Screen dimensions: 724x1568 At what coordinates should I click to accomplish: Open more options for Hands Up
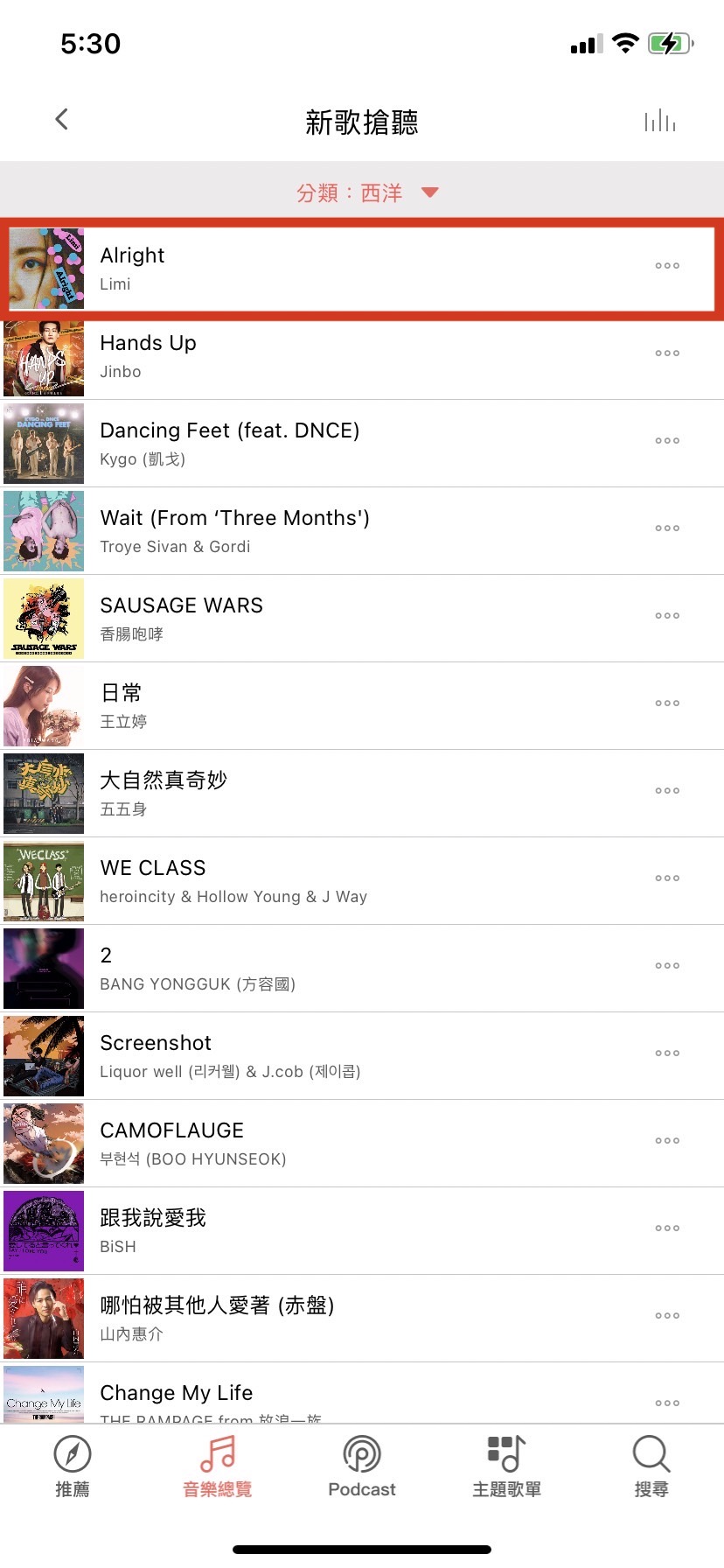667,353
